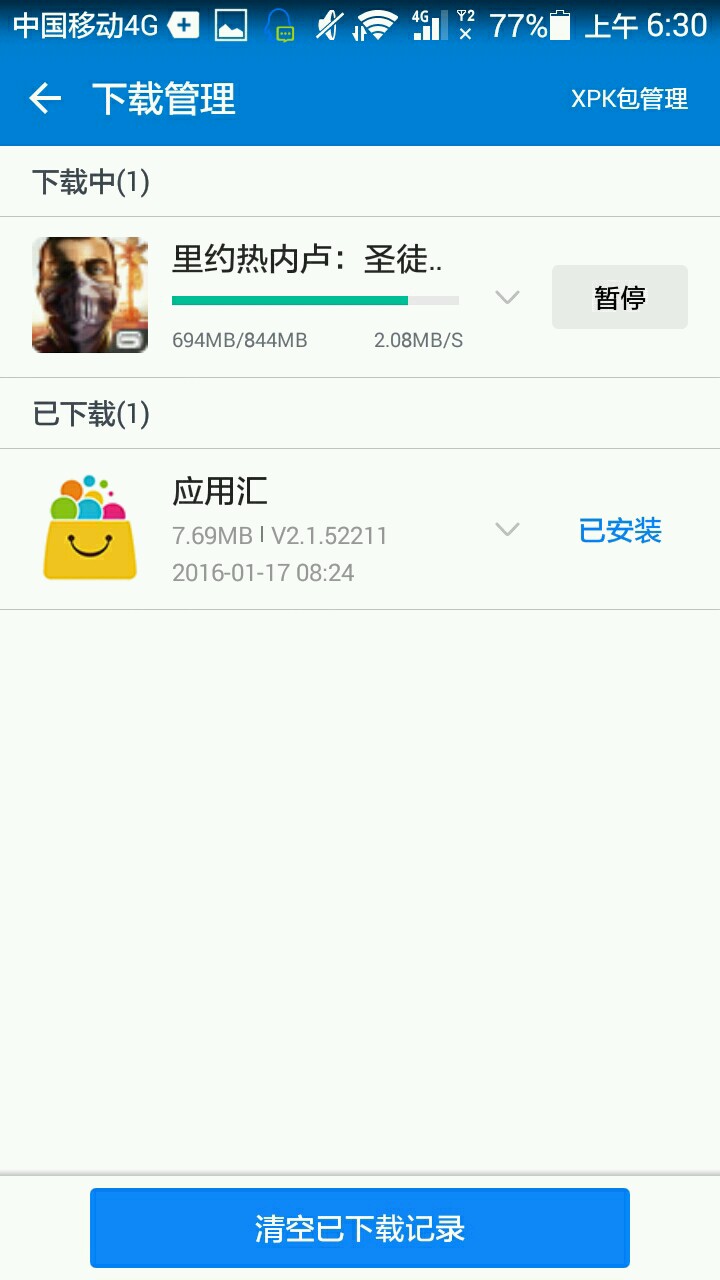Tap 已安装 next to 应用汇
The image size is (720, 1280).
click(620, 530)
